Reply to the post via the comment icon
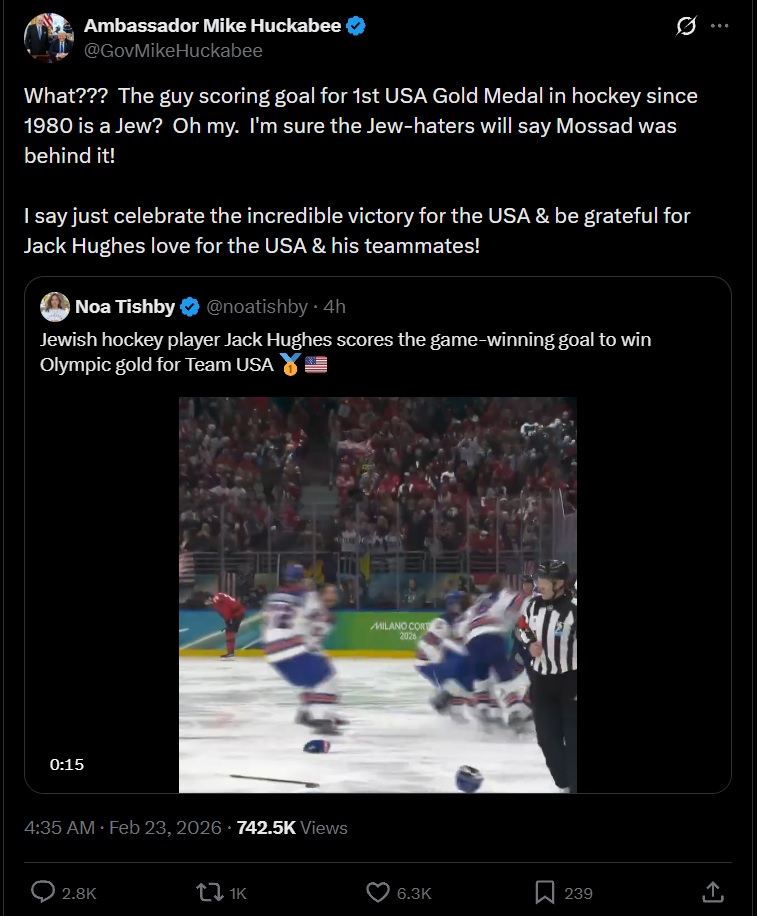The image size is (757, 916). tap(44, 892)
